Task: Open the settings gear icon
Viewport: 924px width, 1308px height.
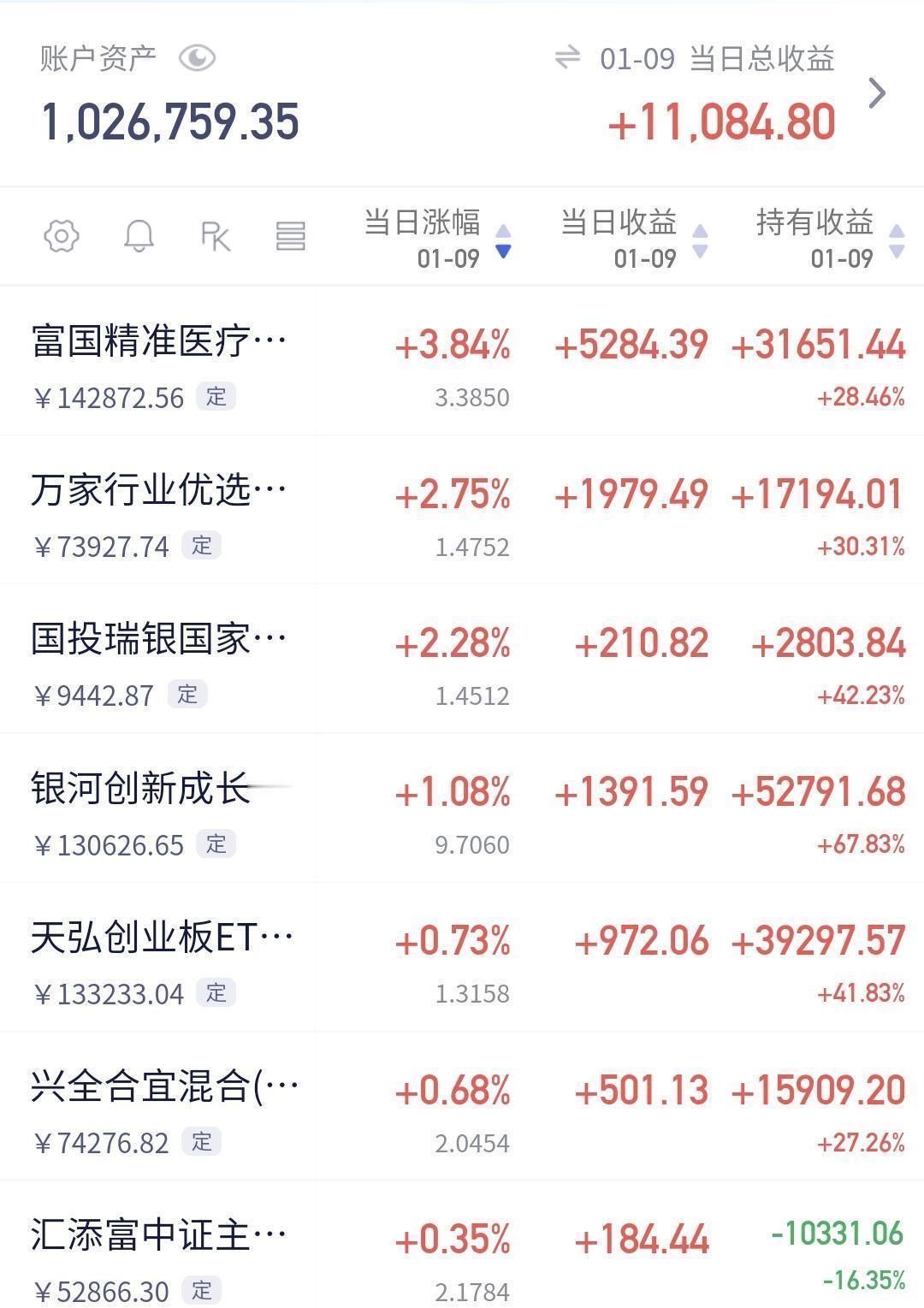Action: tap(61, 236)
